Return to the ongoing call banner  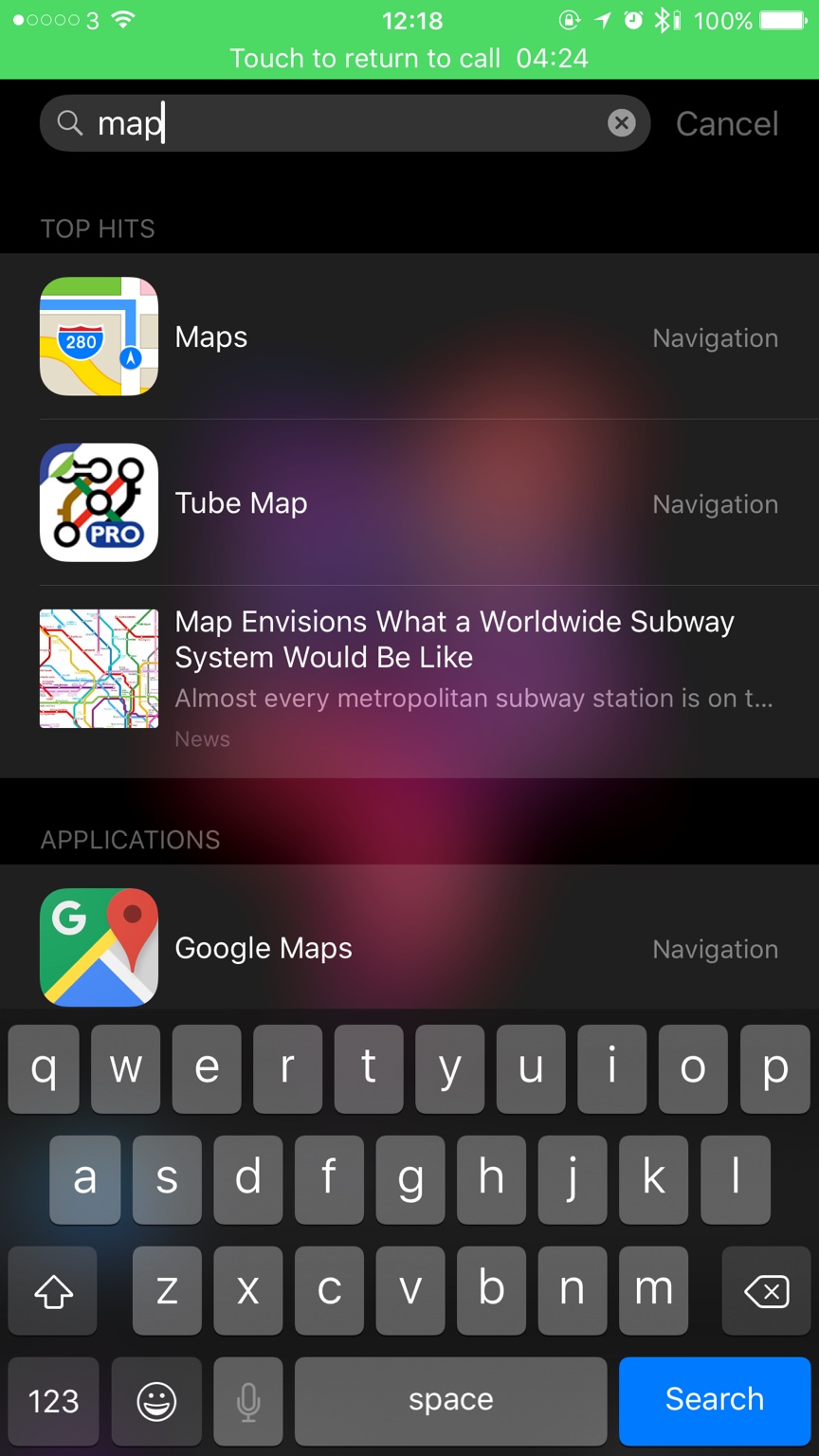pos(409,59)
